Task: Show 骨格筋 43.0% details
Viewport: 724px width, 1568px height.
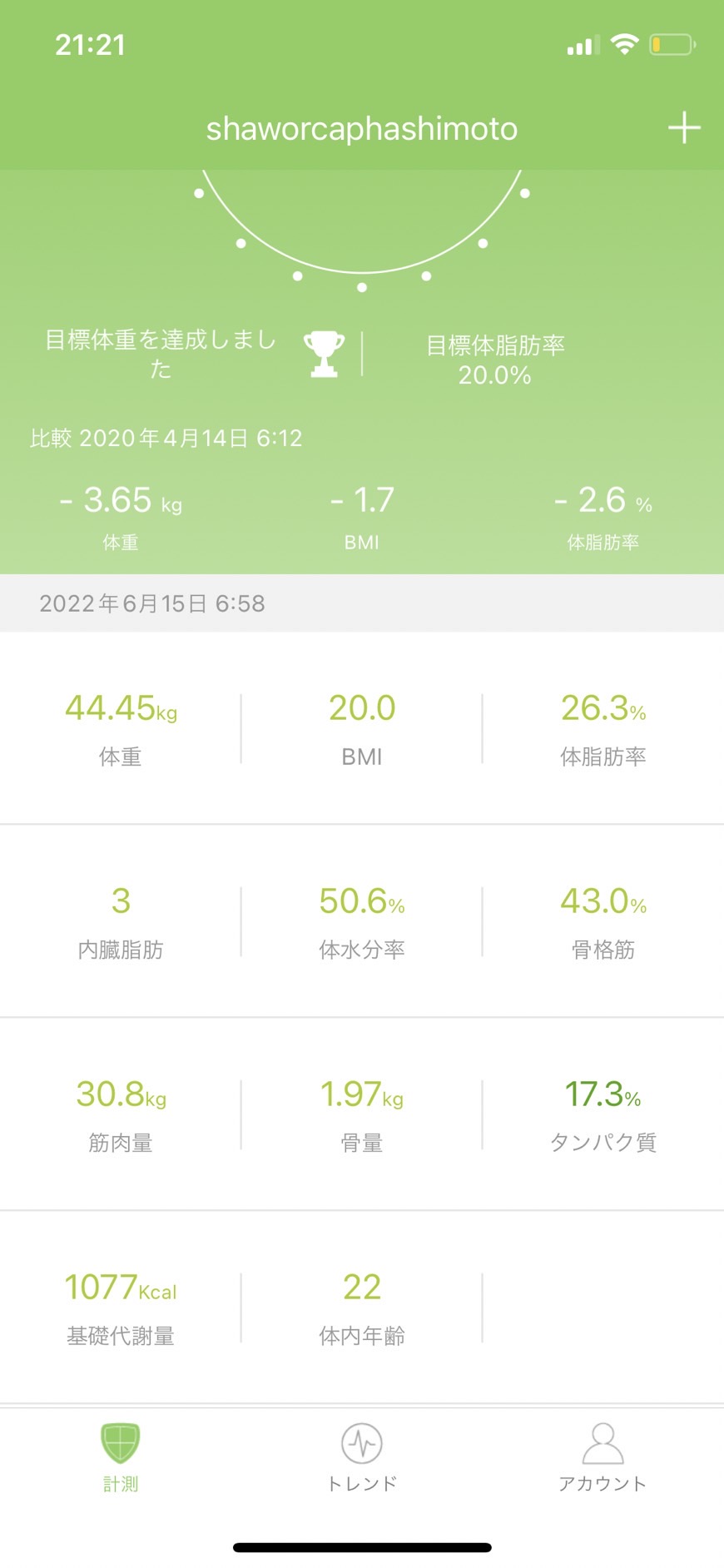Action: 603,922
